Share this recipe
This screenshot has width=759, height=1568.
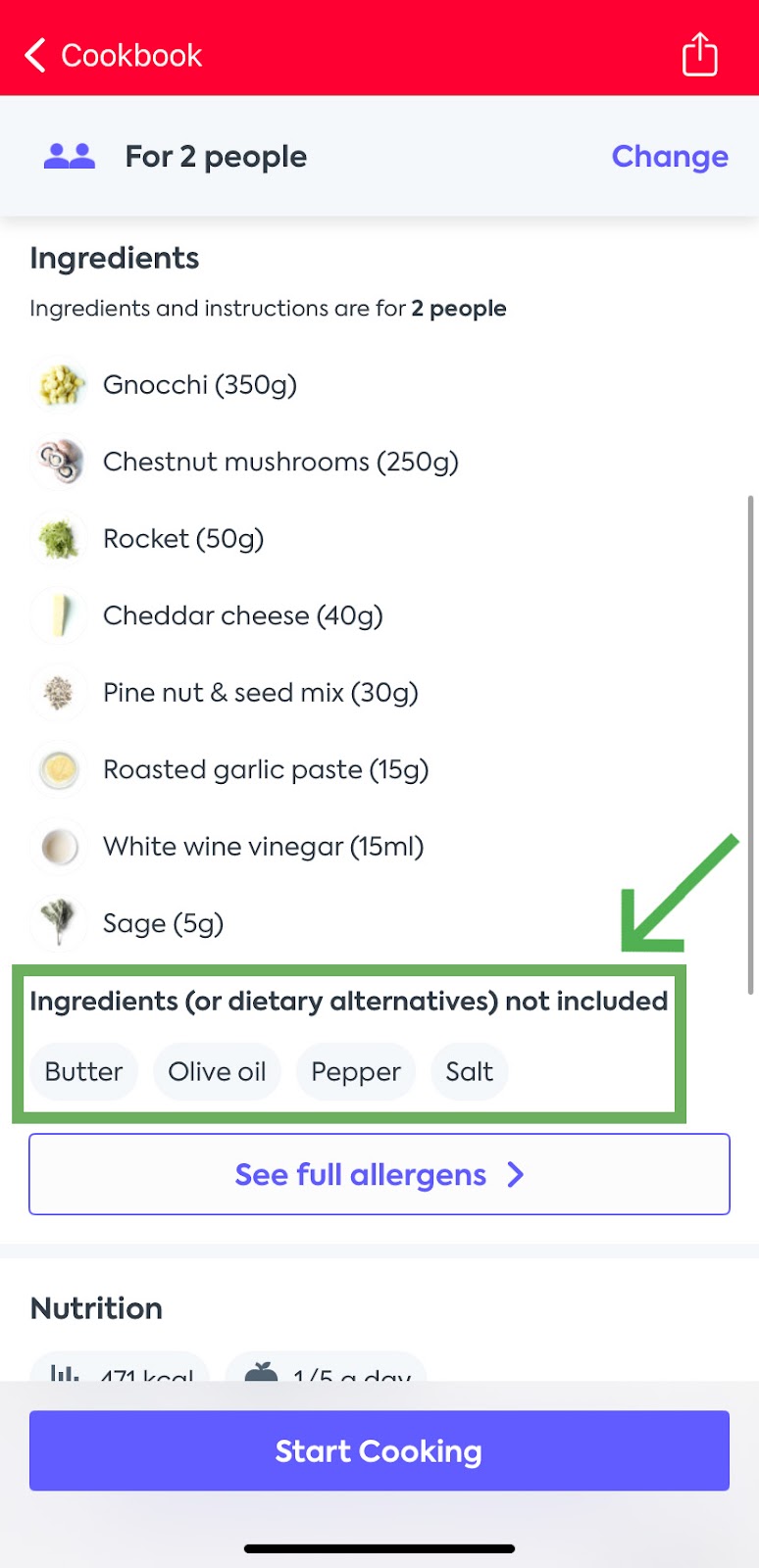pos(699,54)
